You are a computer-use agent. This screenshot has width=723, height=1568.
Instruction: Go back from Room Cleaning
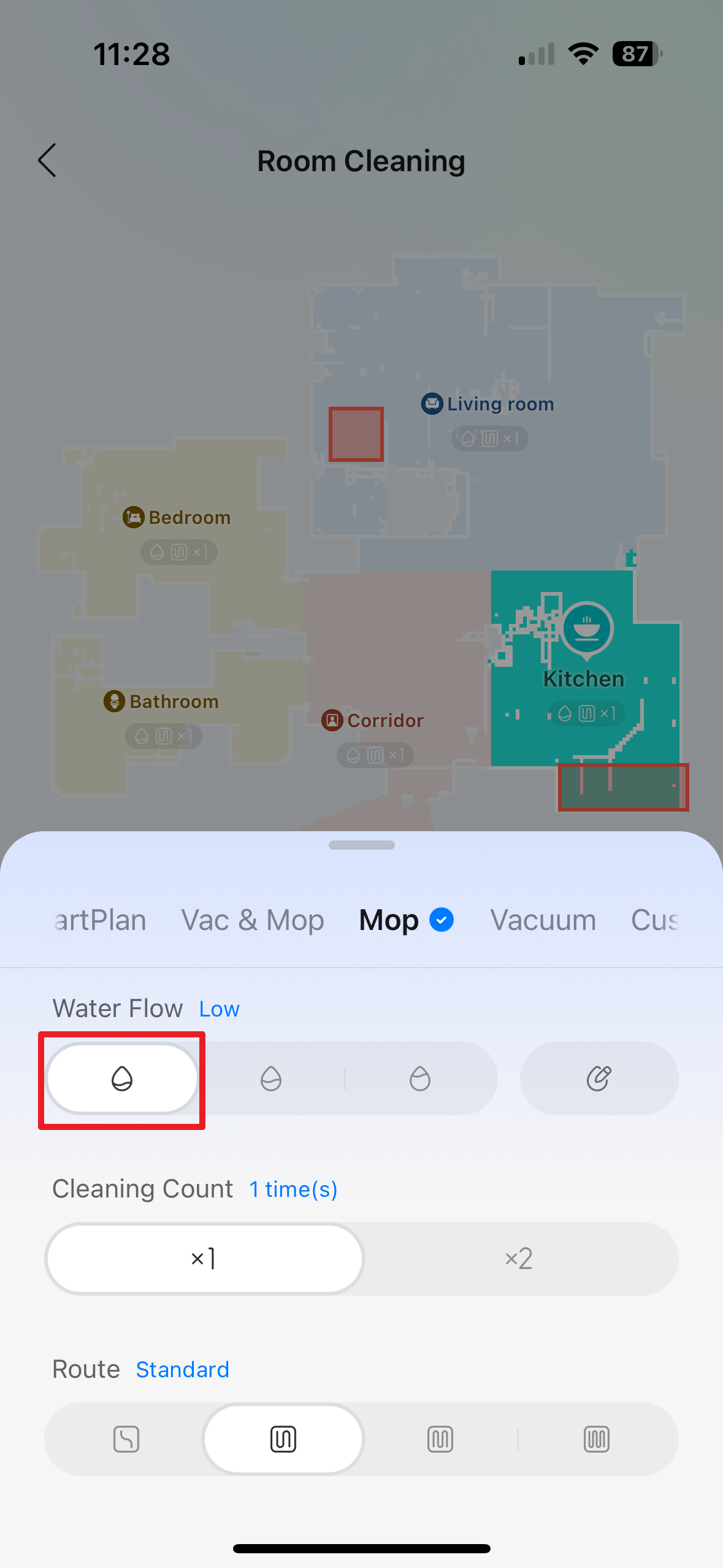(47, 161)
